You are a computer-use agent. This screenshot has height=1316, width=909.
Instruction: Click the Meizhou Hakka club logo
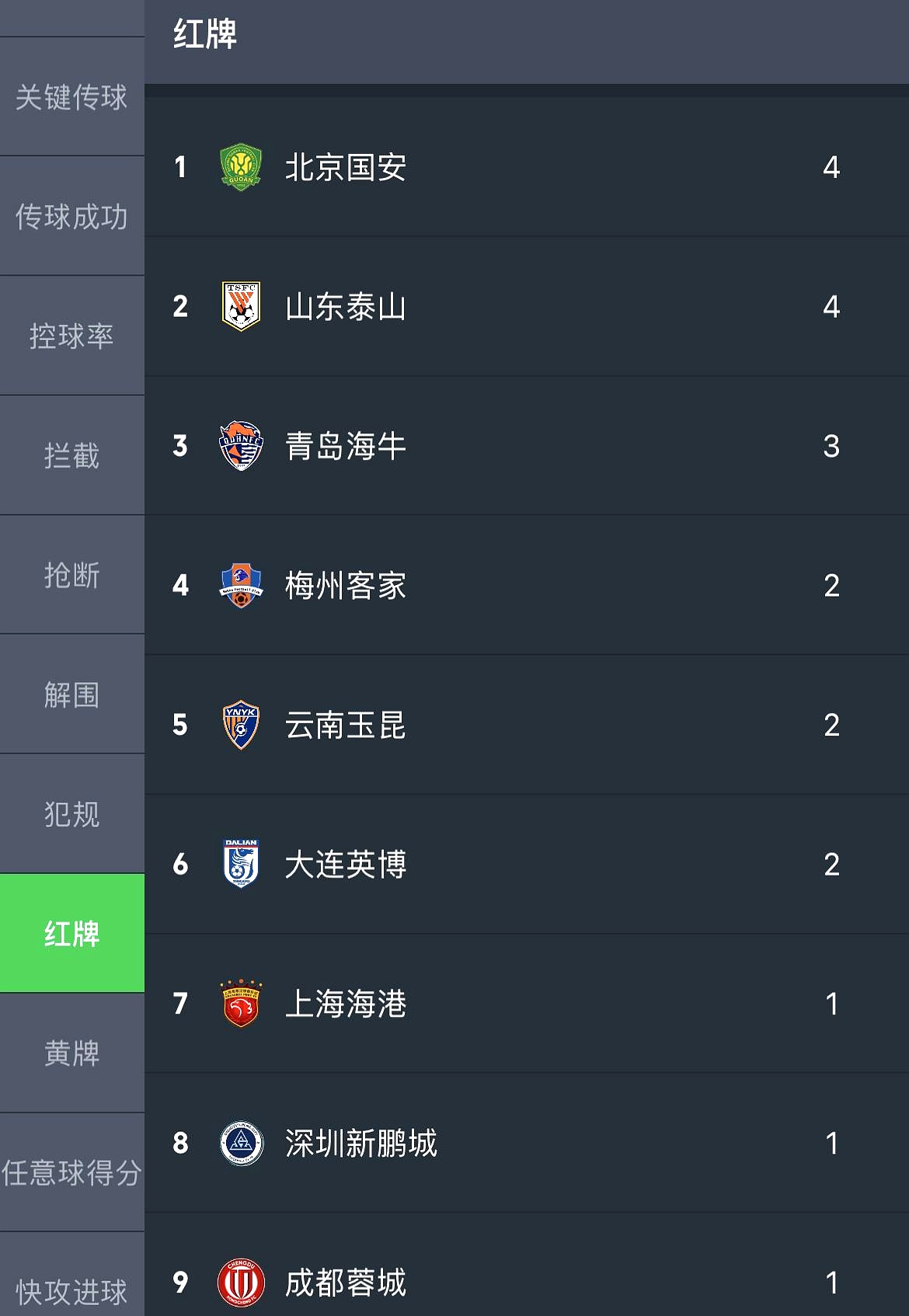241,586
